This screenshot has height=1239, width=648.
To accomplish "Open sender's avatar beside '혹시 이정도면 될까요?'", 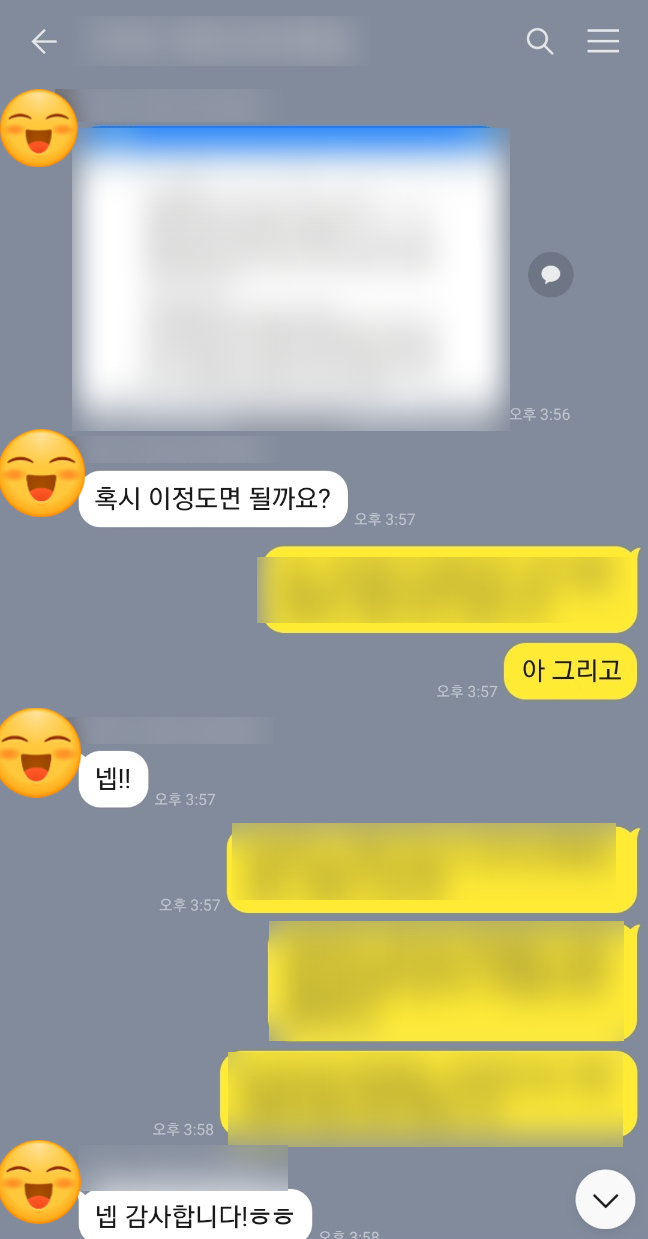I will (38, 473).
